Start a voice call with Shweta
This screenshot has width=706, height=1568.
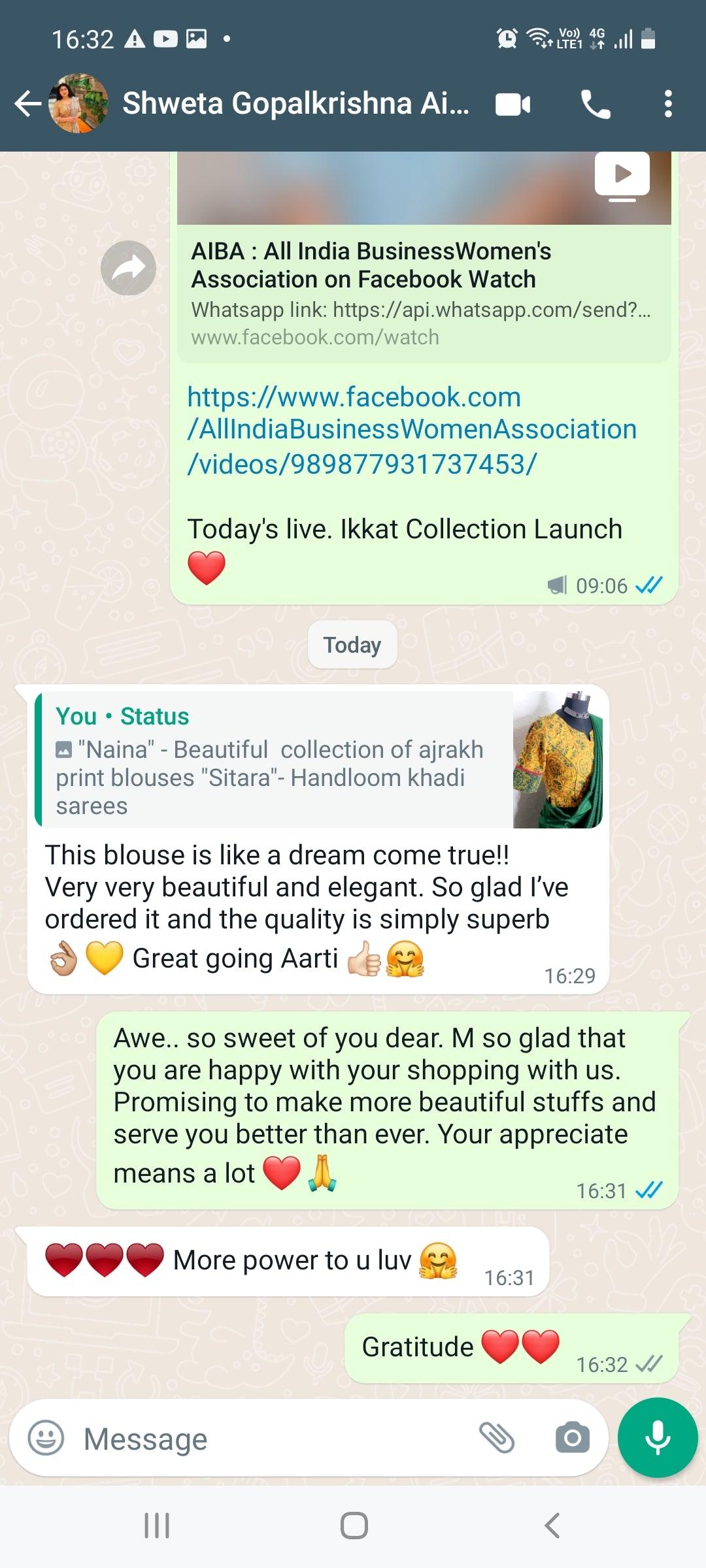[596, 105]
